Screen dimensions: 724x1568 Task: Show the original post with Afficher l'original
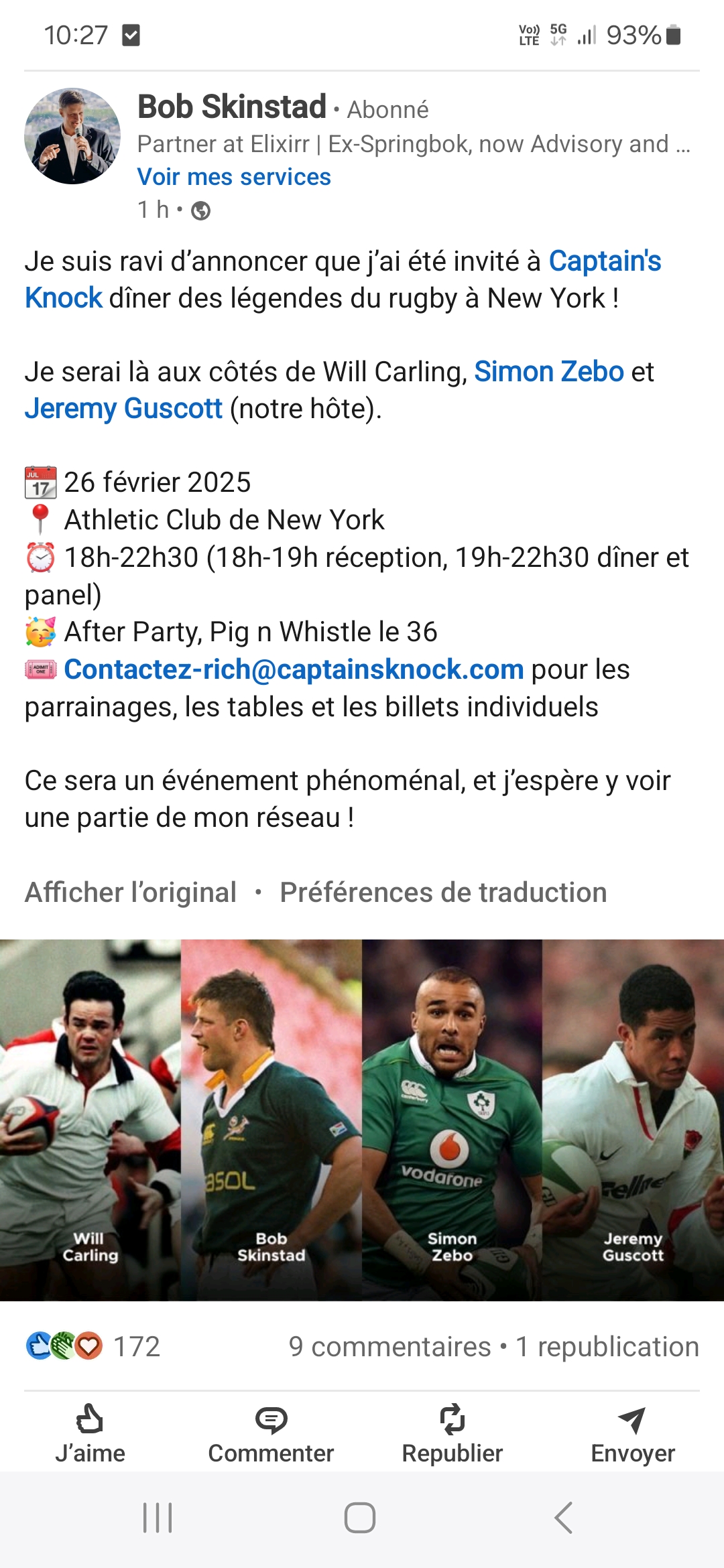(131, 893)
